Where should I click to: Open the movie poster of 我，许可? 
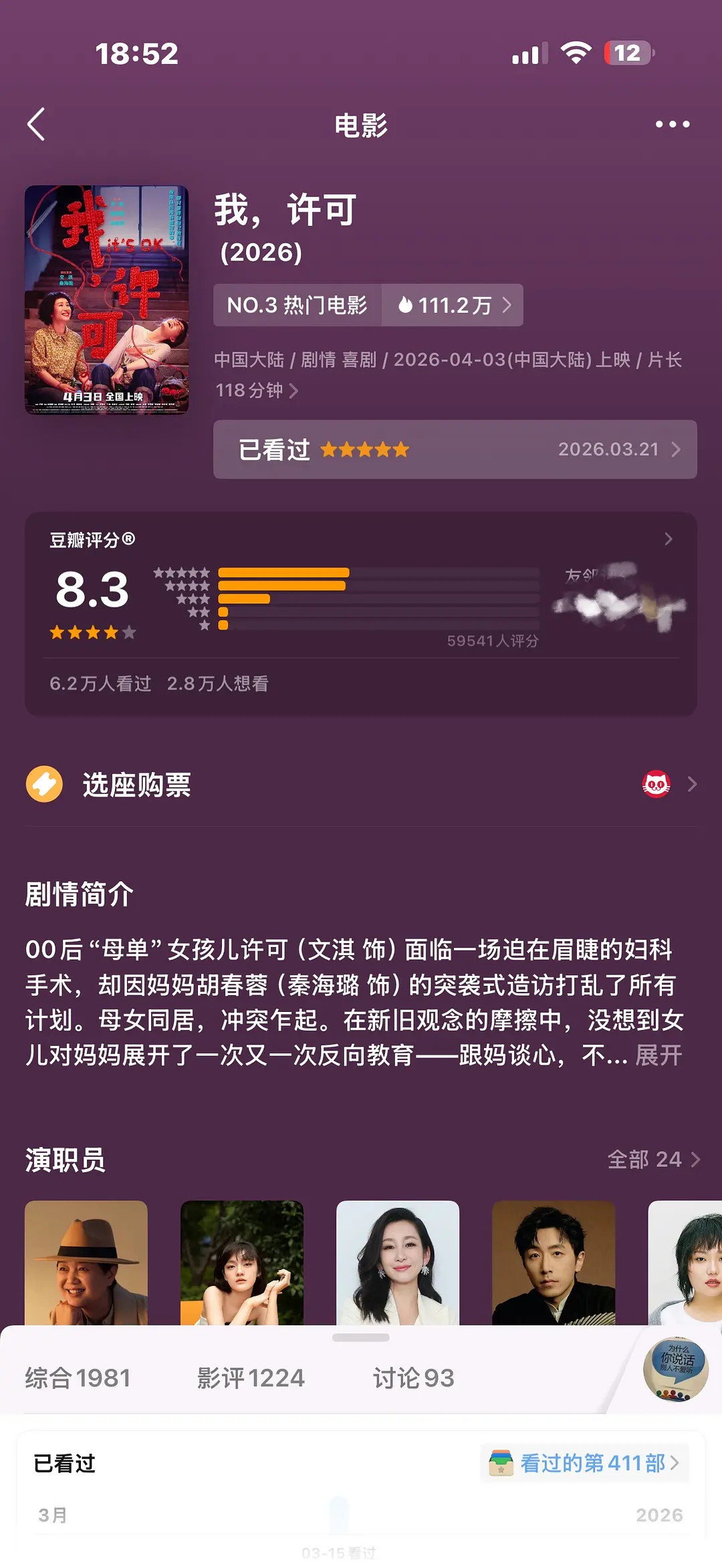pyautogui.click(x=108, y=300)
